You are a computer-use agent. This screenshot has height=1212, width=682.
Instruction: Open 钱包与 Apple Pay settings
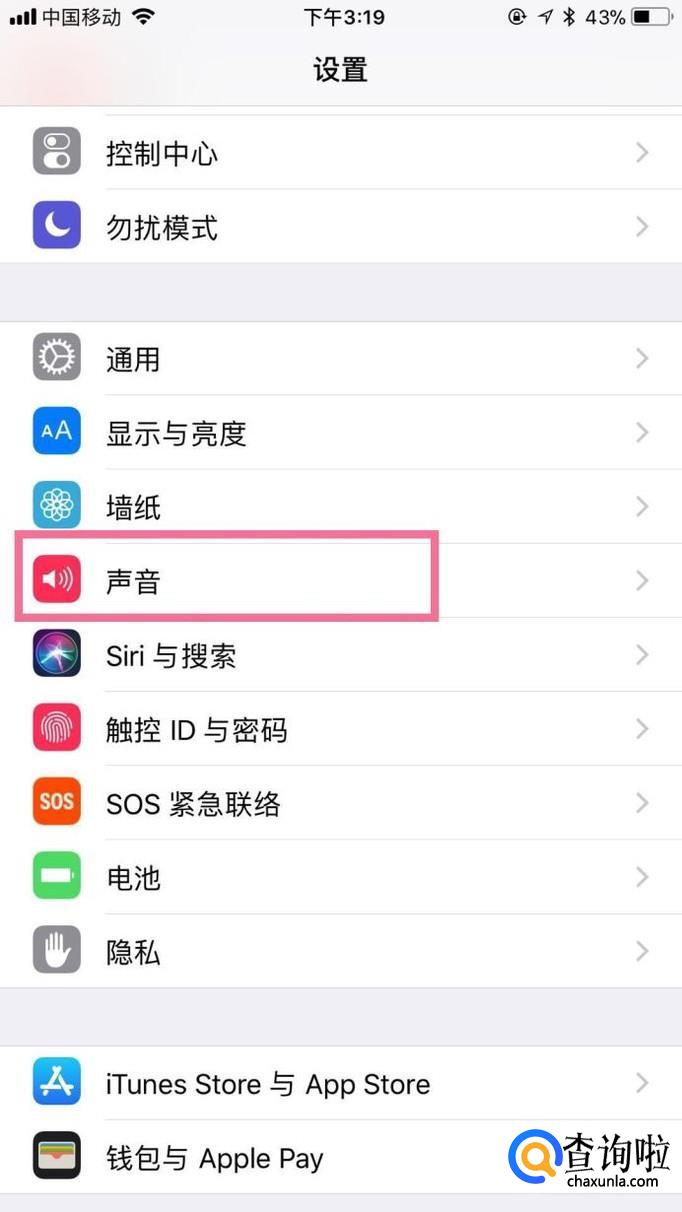tap(341, 1157)
